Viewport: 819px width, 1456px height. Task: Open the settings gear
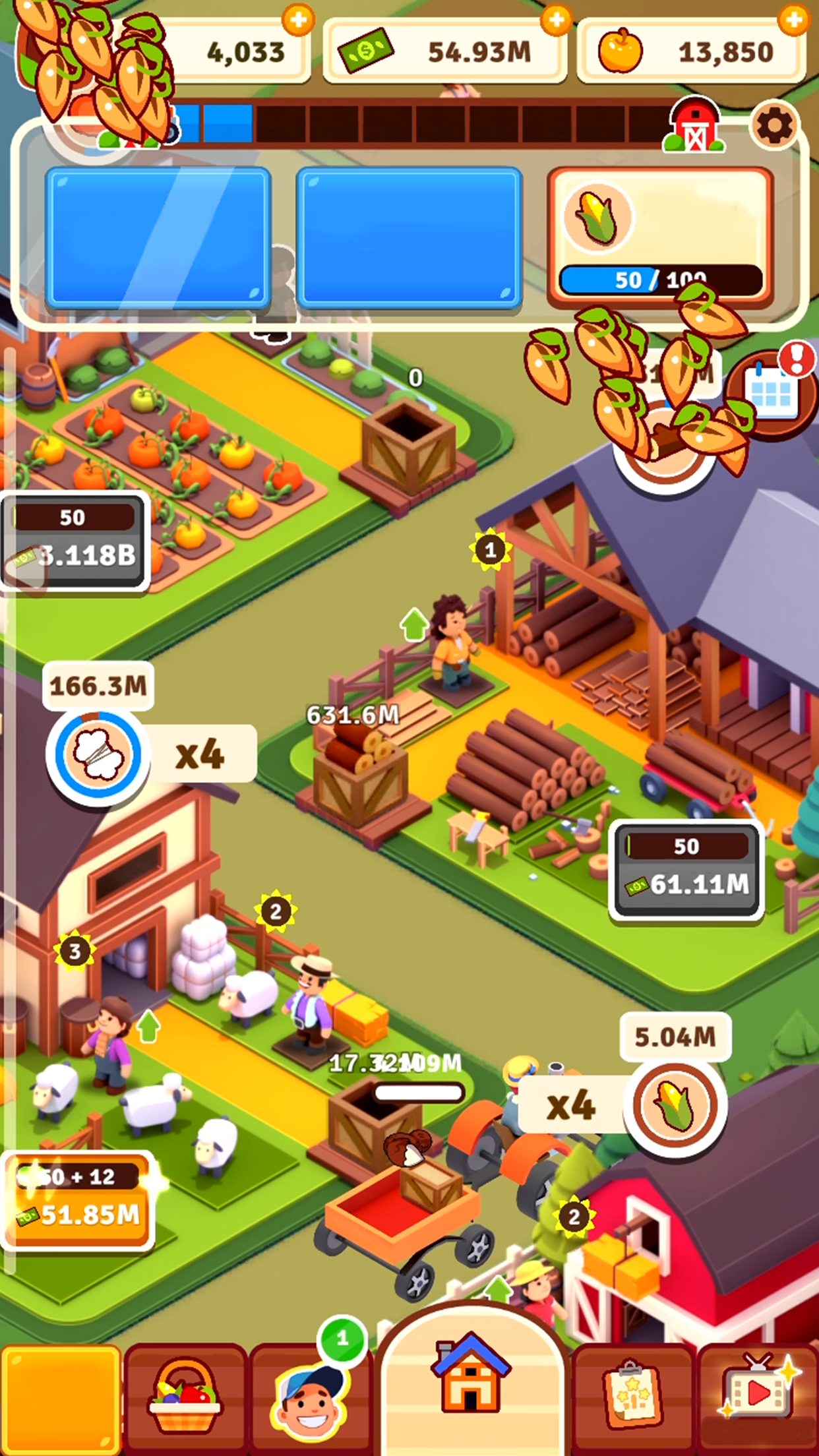pyautogui.click(x=774, y=125)
